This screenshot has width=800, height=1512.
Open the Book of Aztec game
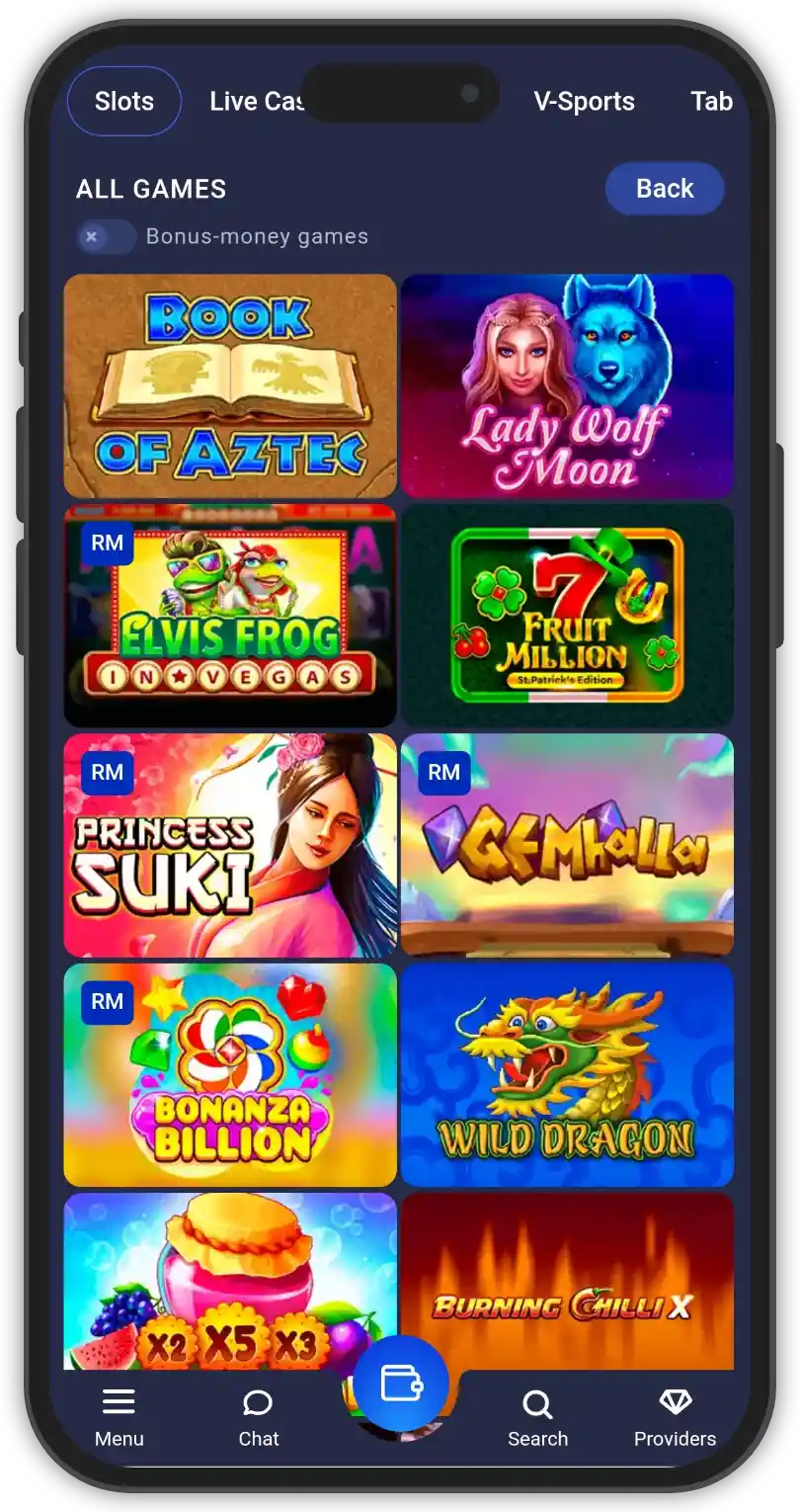tap(230, 385)
